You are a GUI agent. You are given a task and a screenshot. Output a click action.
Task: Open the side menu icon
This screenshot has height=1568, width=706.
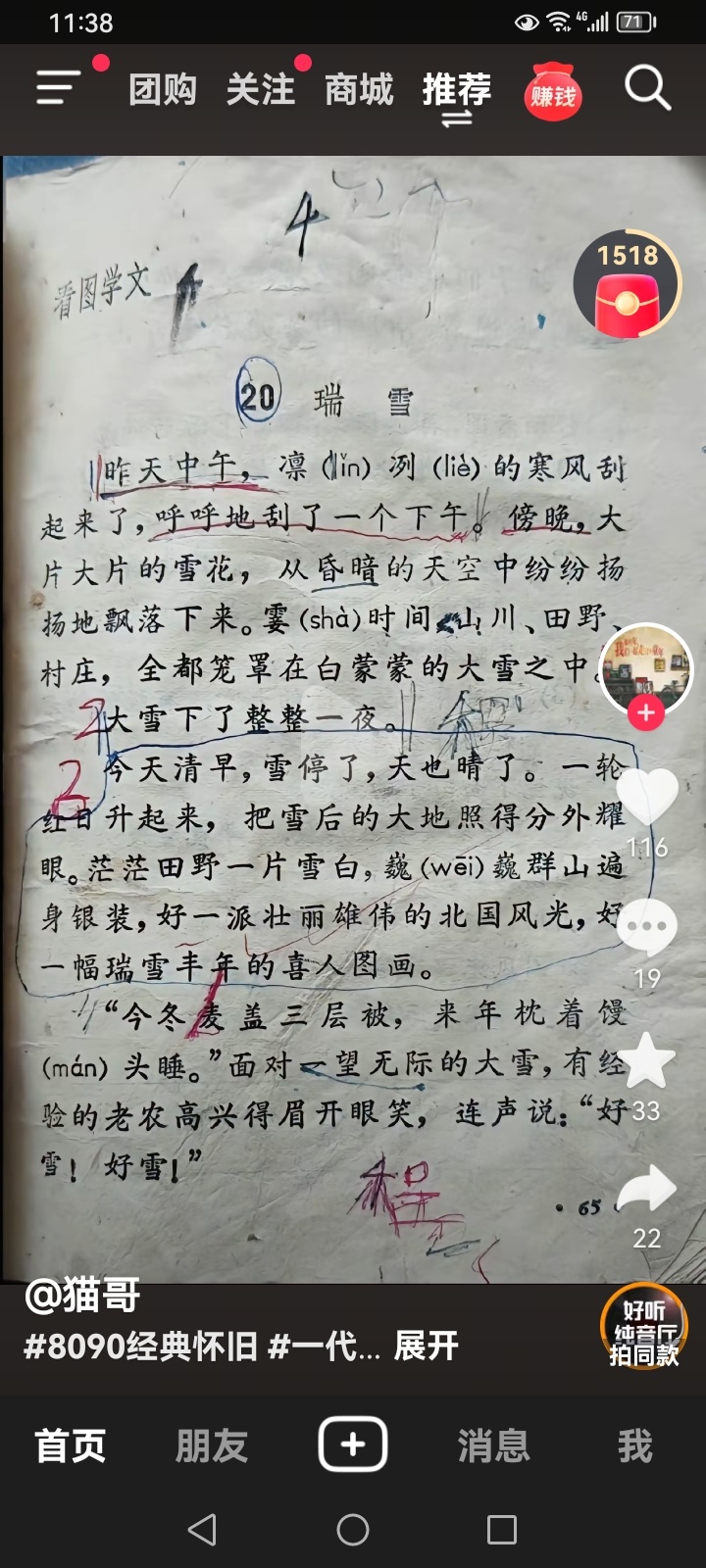(x=59, y=88)
